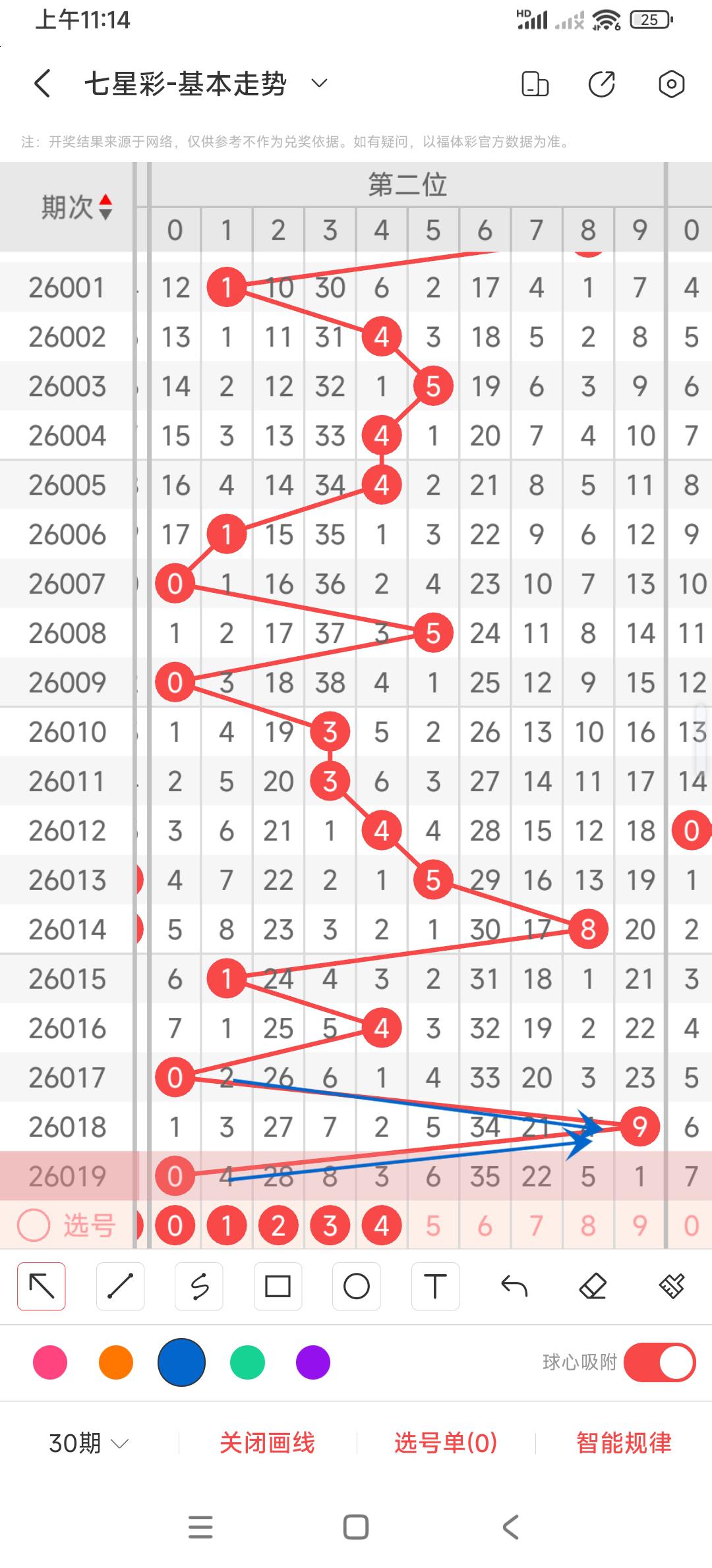Open the 30期 period count dropdown
712x1568 pixels.
88,1443
